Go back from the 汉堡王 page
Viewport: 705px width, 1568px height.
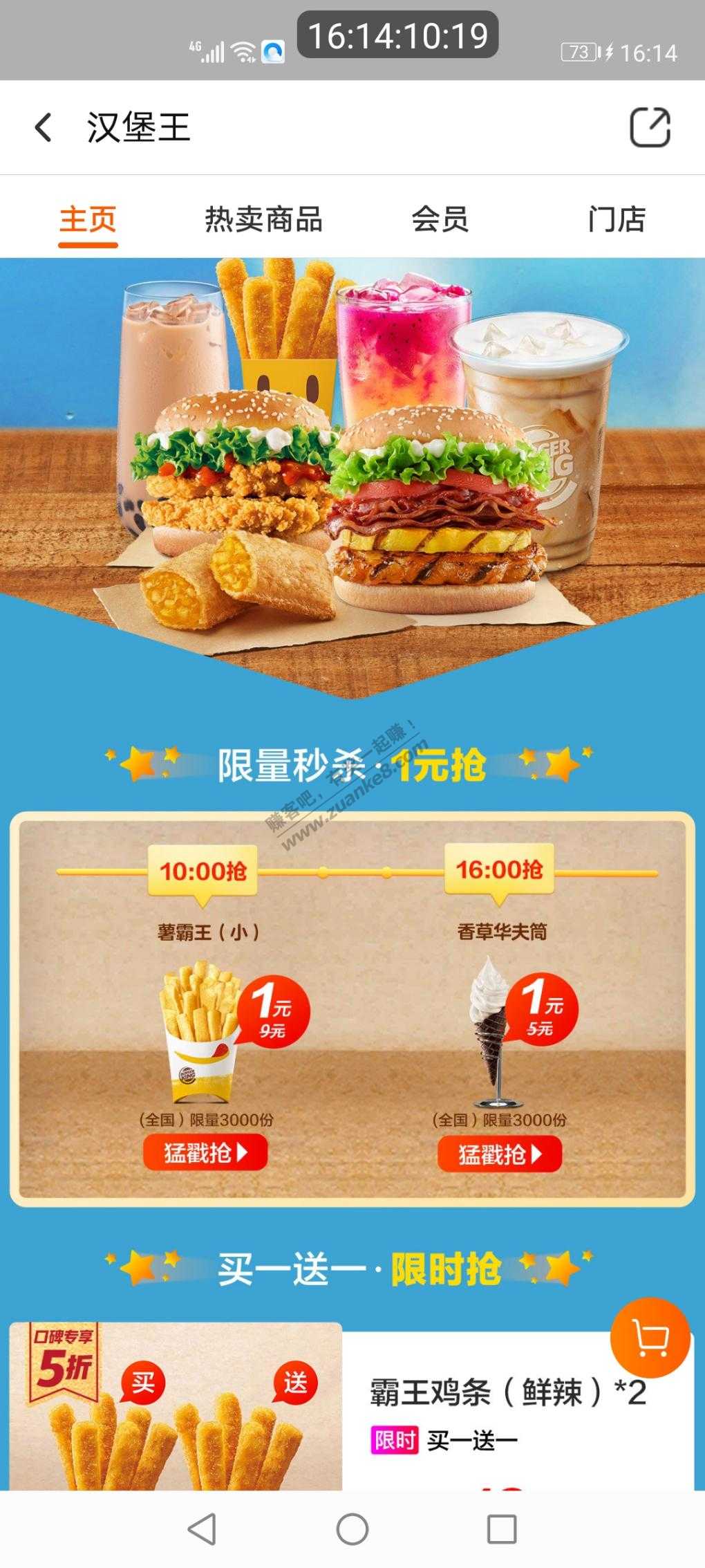[x=44, y=128]
